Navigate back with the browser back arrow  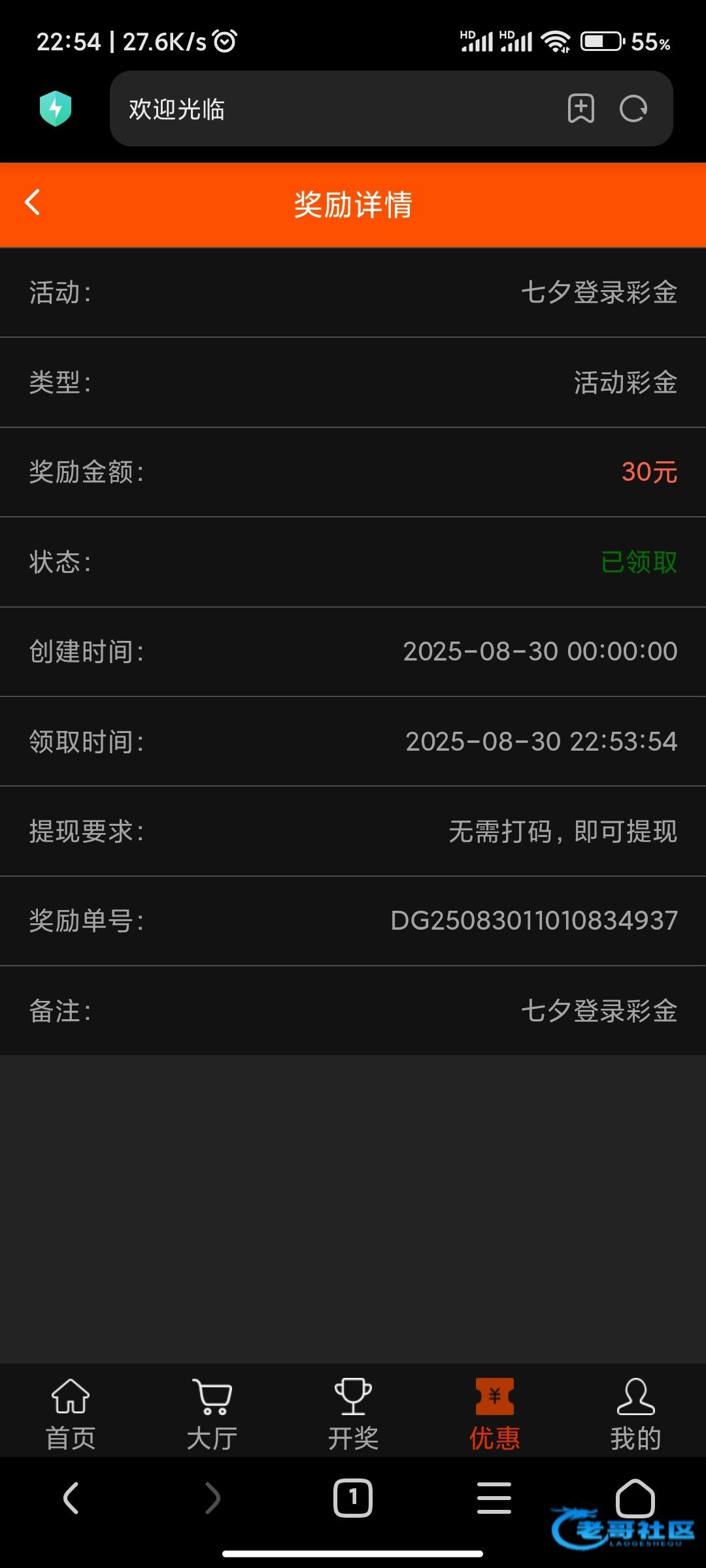click(x=71, y=1498)
